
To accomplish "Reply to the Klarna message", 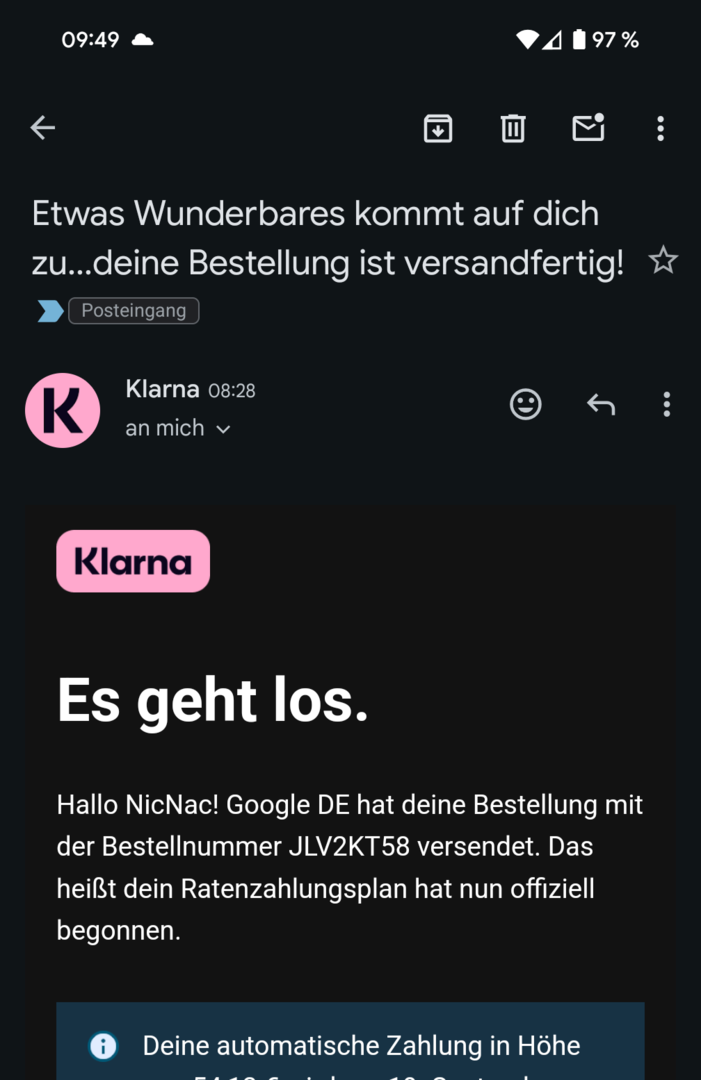I will (600, 404).
